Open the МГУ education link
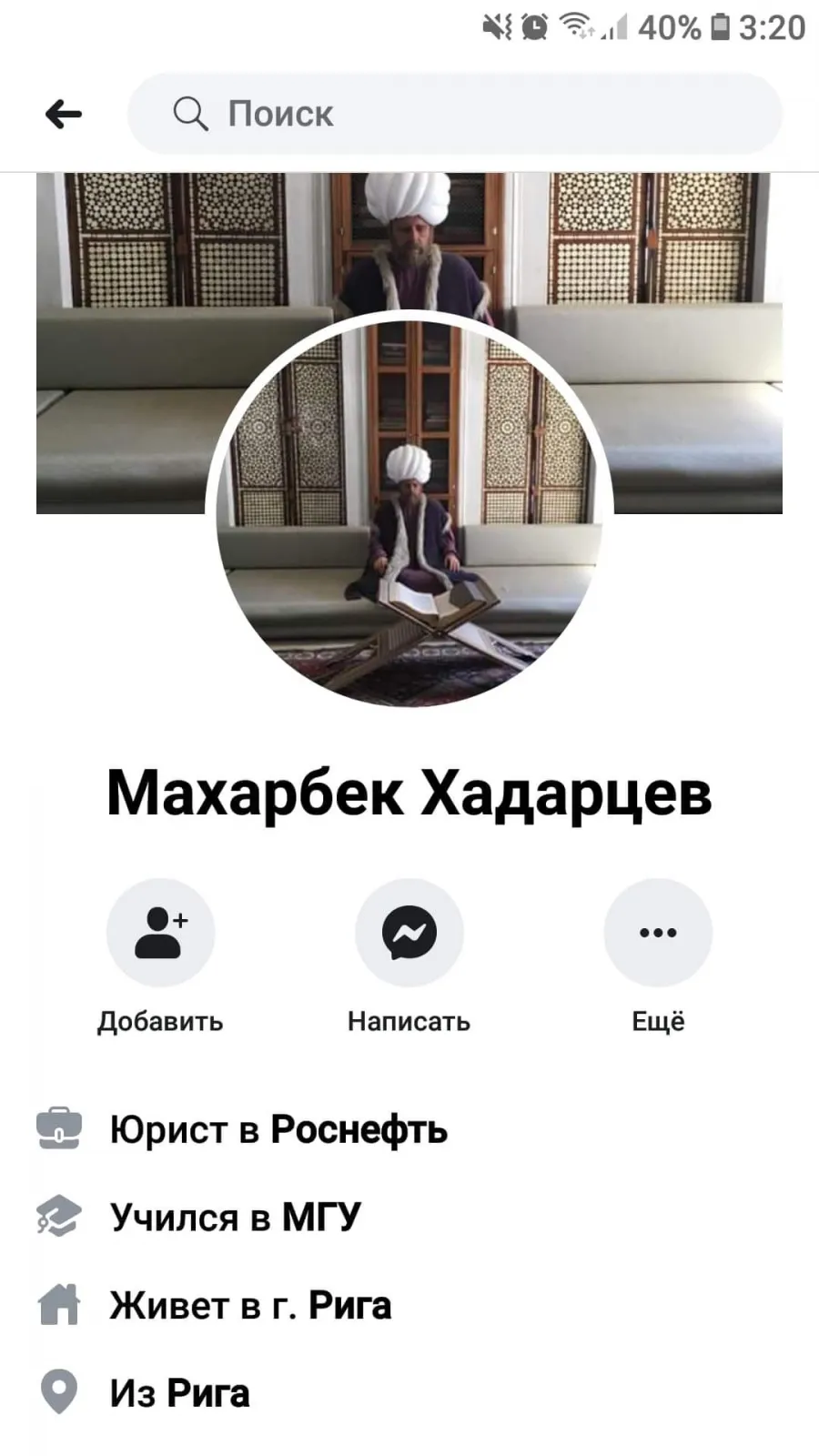Screen dimensions: 819x1456 pyautogui.click(x=321, y=1217)
